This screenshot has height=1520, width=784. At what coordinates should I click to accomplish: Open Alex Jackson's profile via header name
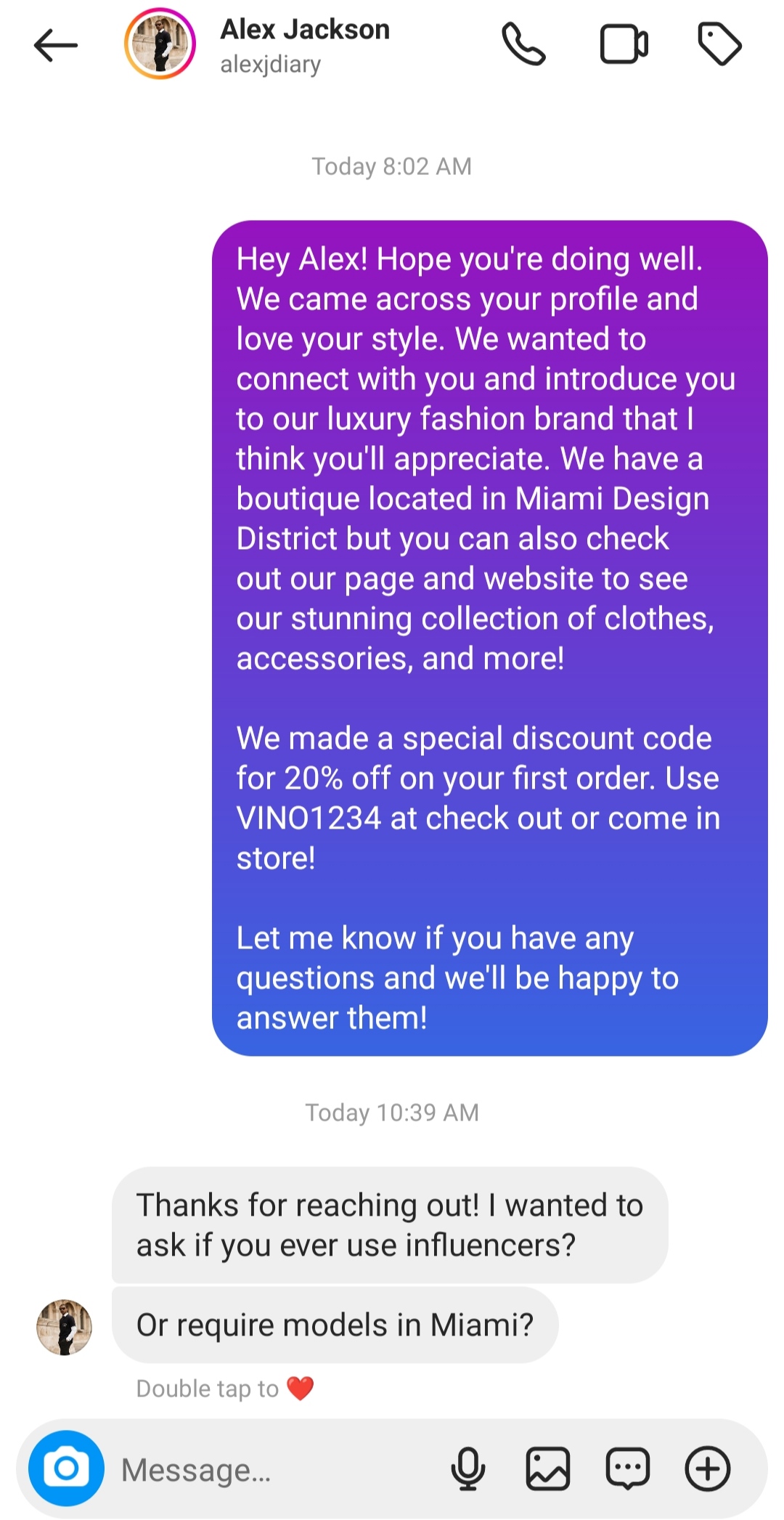(x=305, y=31)
